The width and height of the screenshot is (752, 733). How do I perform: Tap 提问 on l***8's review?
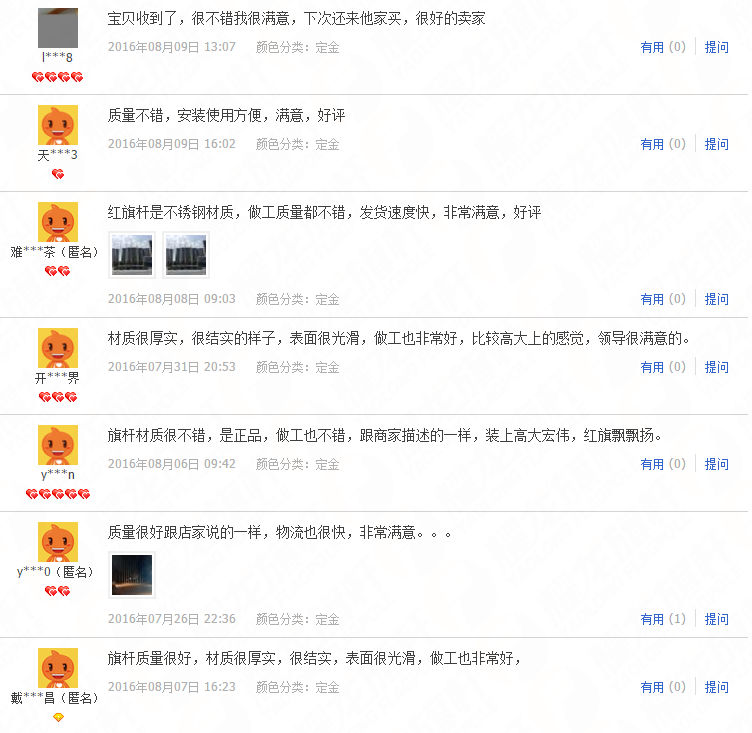coord(717,47)
